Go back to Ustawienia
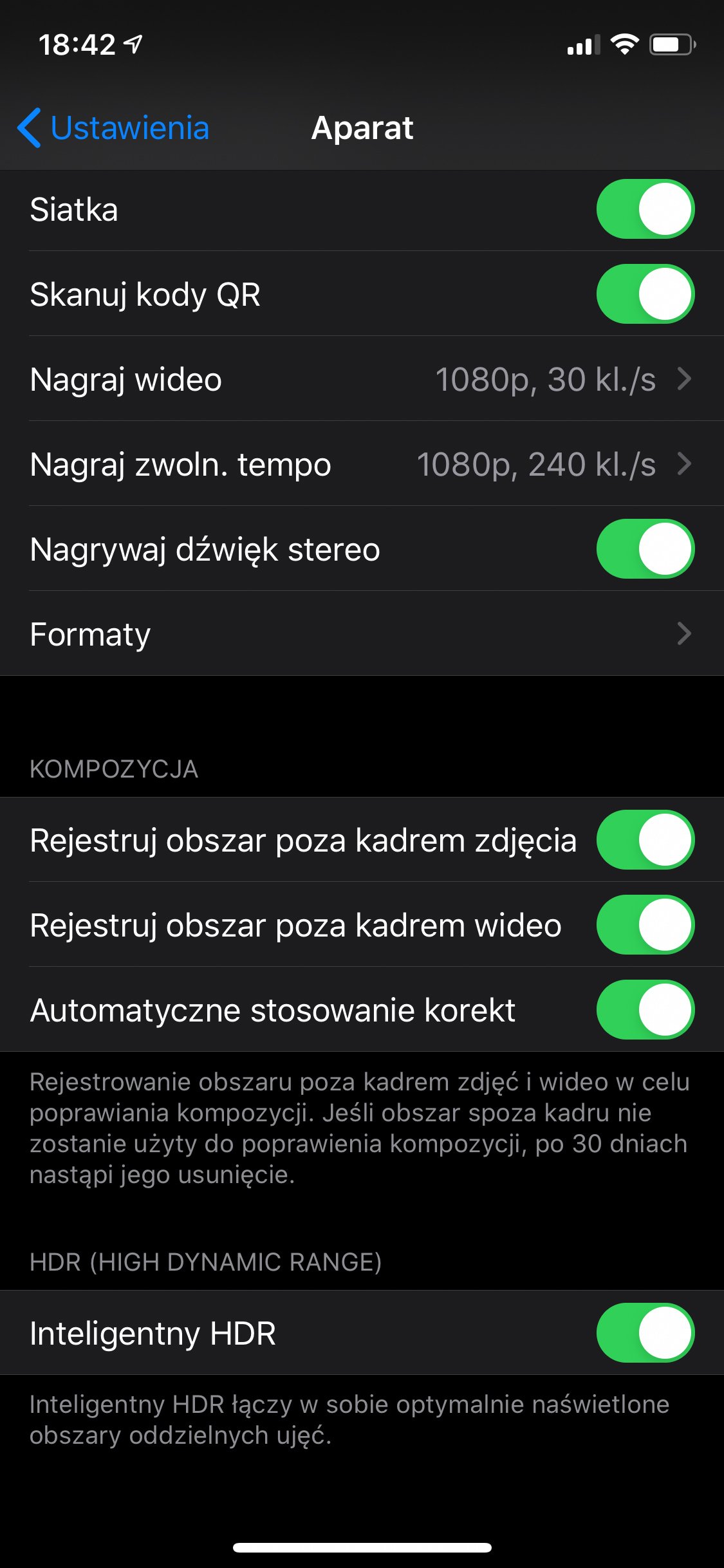This screenshot has width=724, height=1568. tap(113, 127)
